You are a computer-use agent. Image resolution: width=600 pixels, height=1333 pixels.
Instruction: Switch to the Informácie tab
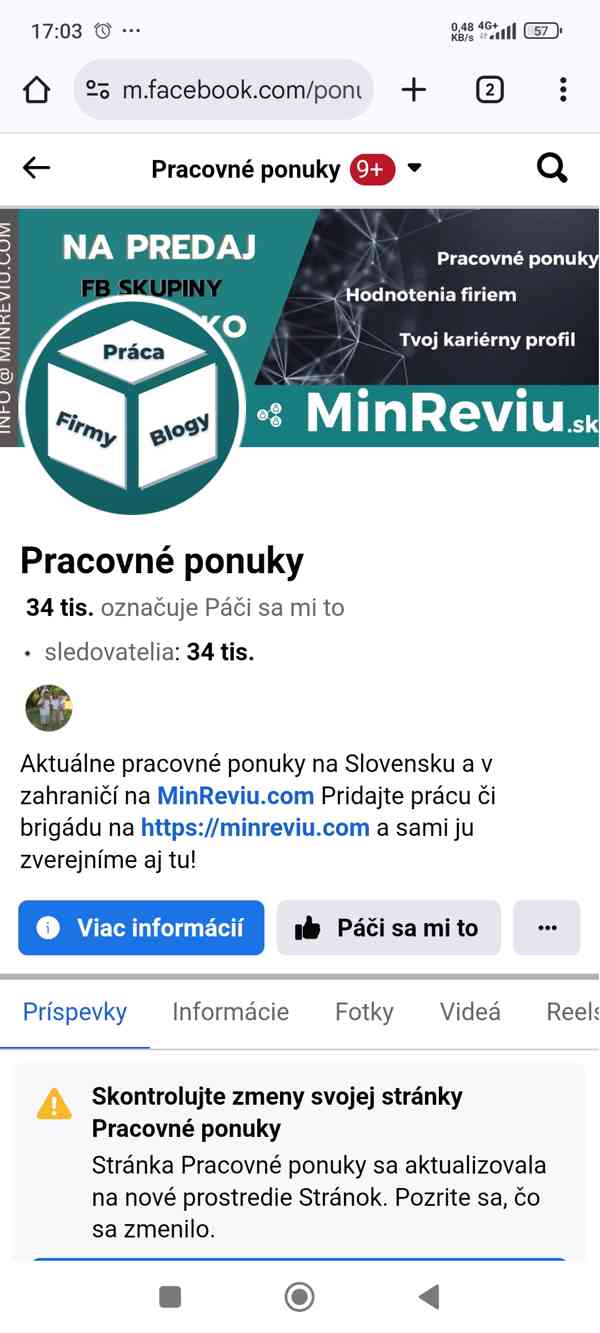(230, 1012)
